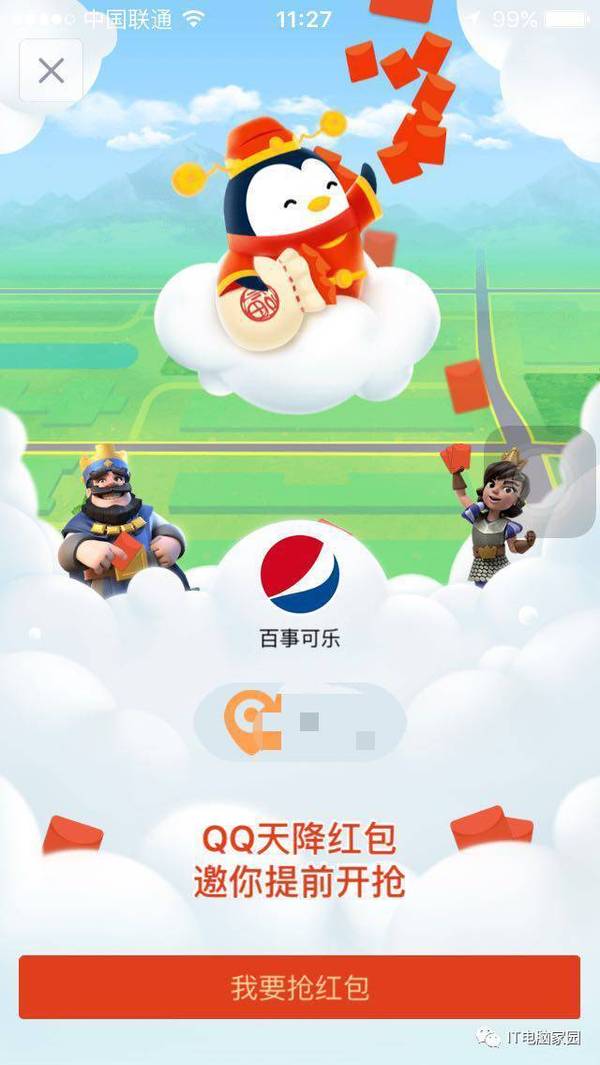Close the QQ red packet popup
This screenshot has width=600, height=1065.
coord(51,70)
